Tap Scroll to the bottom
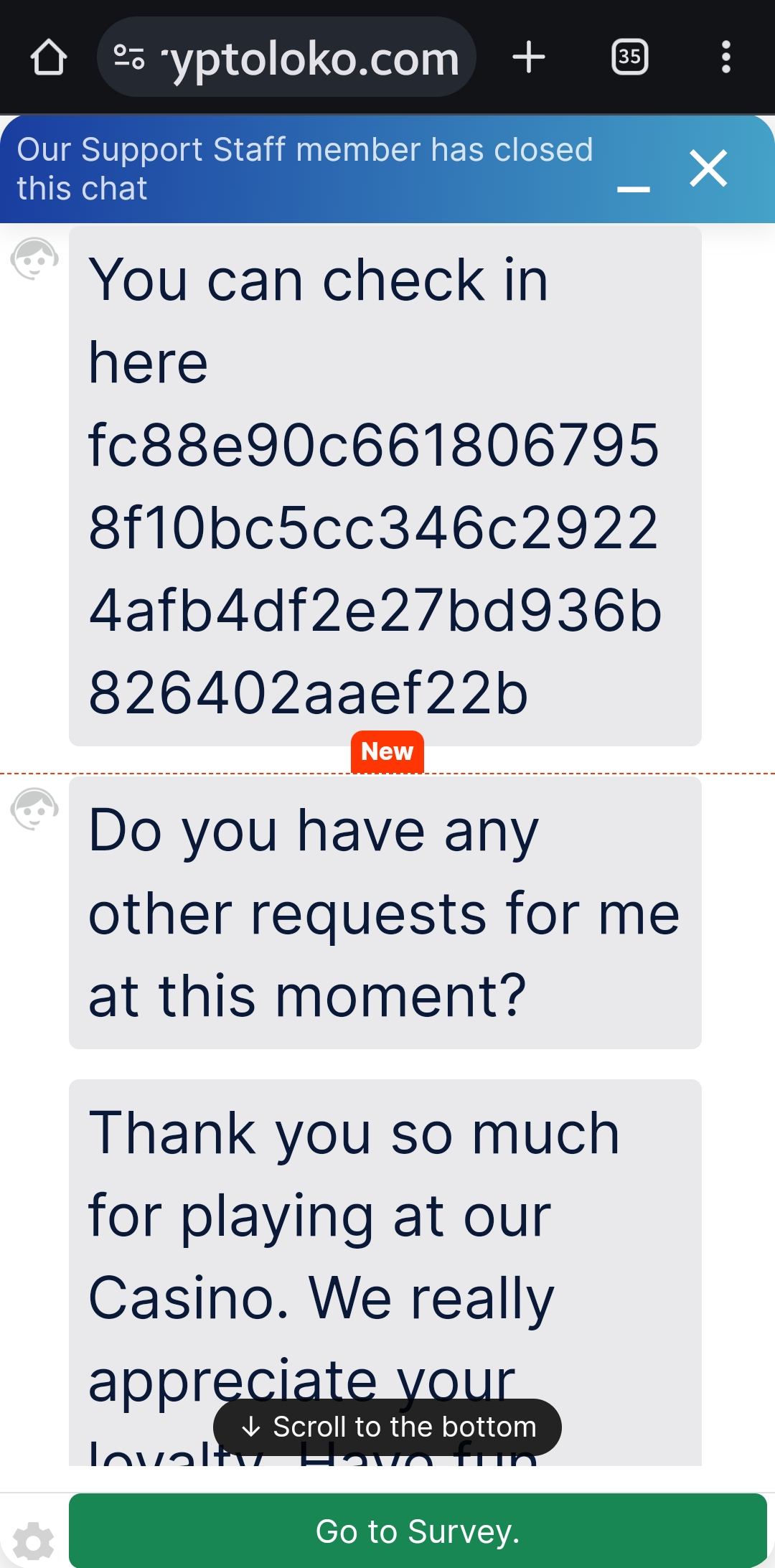The image size is (775, 1568). tap(387, 1427)
